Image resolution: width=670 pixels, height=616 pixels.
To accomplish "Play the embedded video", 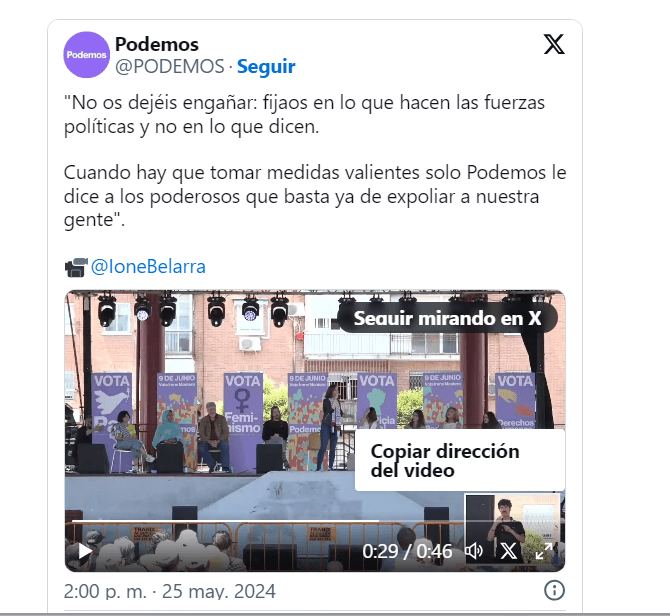I will 85,551.
